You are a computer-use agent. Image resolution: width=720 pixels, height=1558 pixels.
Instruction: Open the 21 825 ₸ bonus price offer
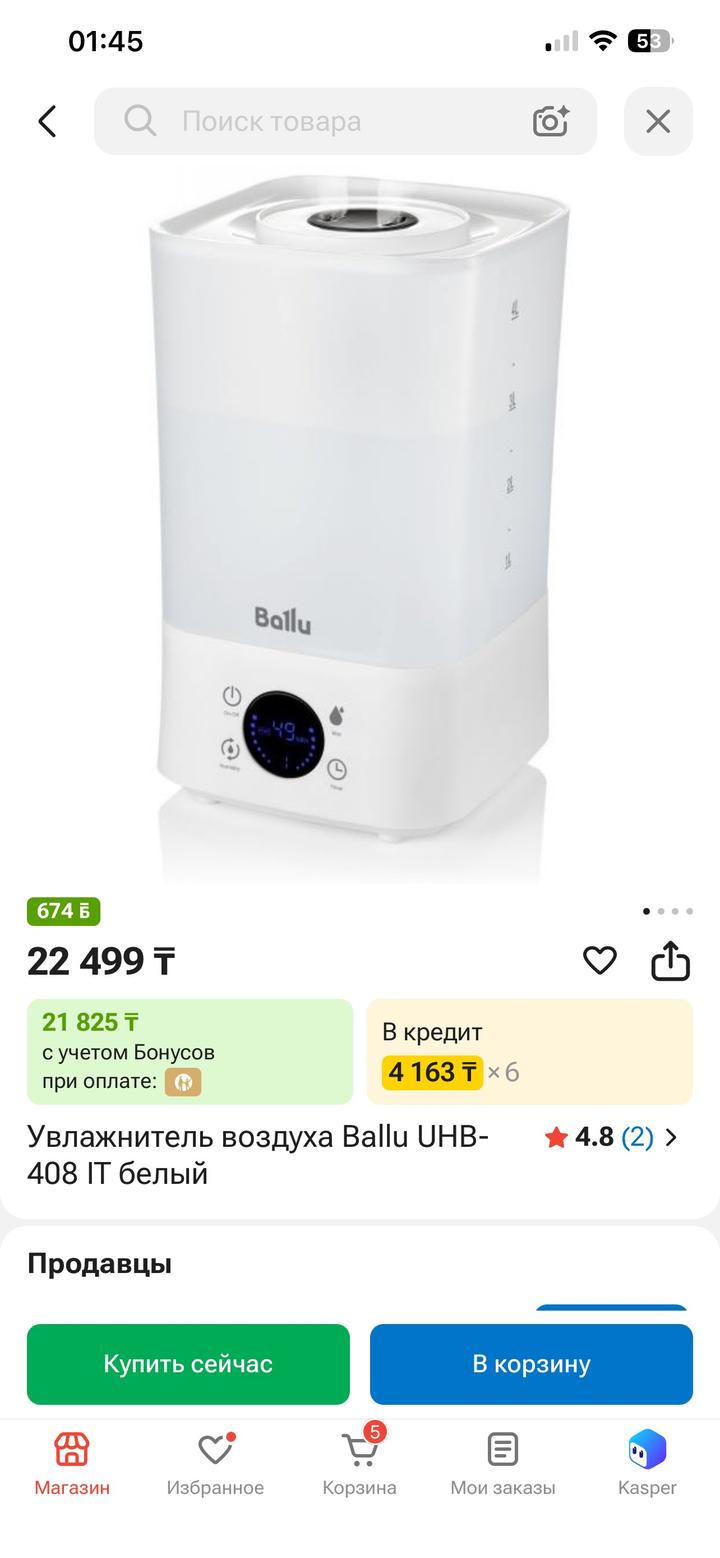click(x=190, y=1051)
